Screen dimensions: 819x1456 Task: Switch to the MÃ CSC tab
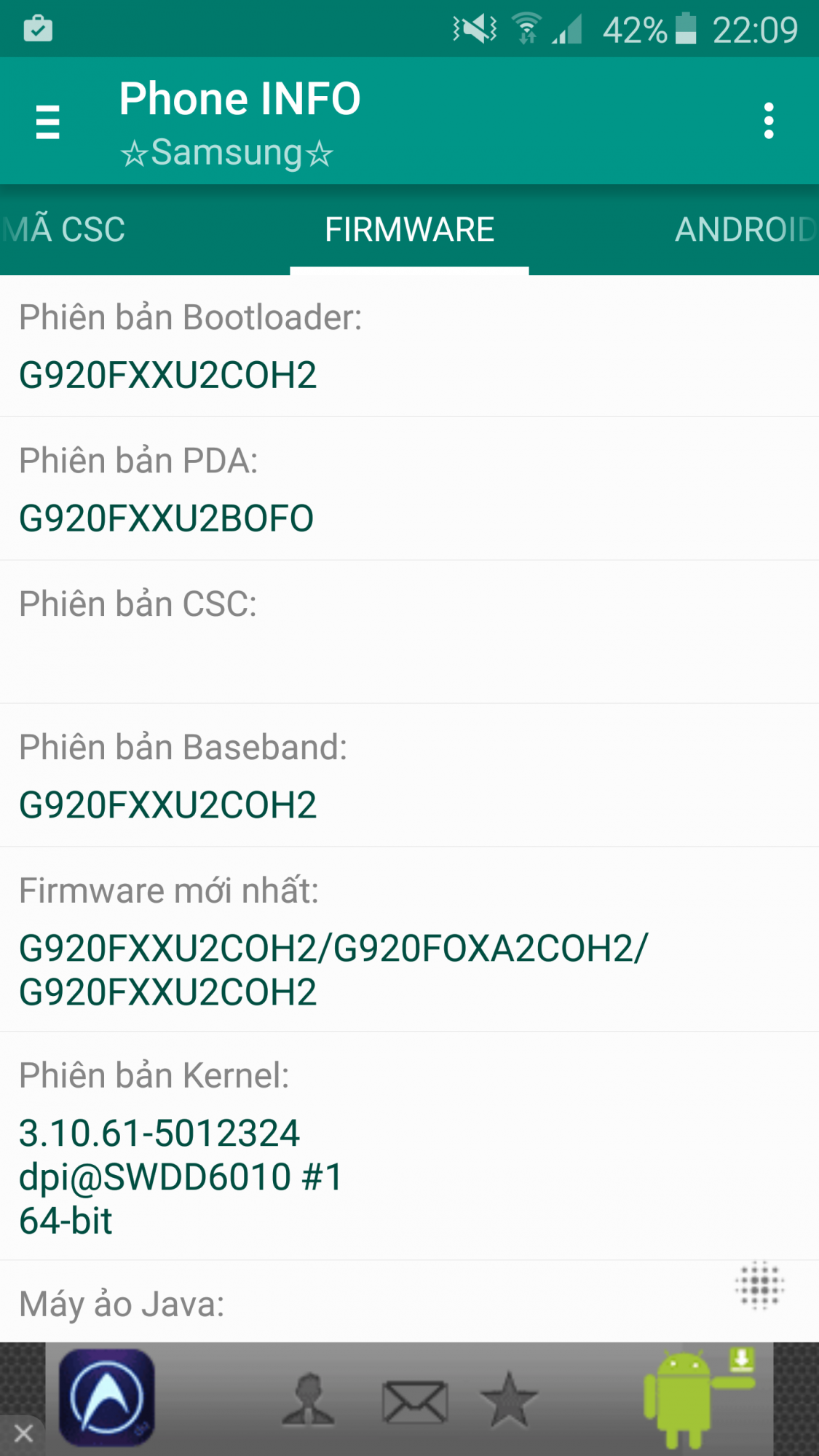click(x=64, y=229)
